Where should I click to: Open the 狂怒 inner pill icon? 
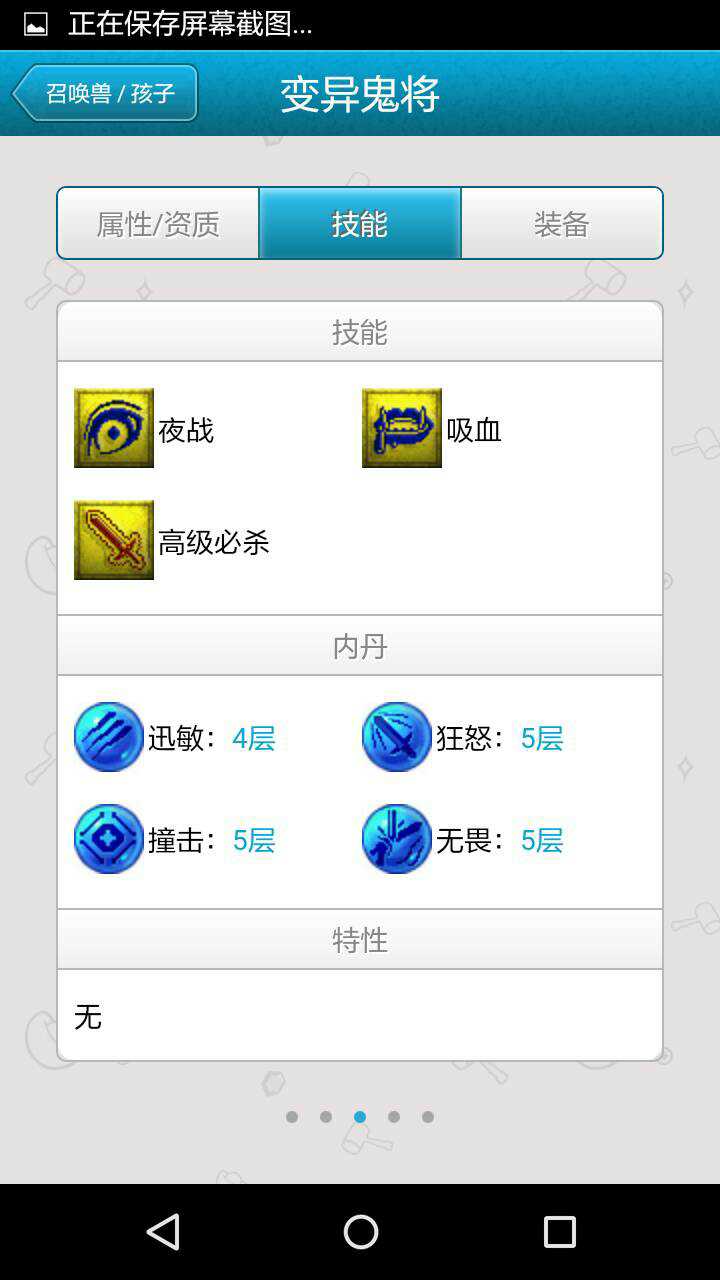[x=397, y=737]
